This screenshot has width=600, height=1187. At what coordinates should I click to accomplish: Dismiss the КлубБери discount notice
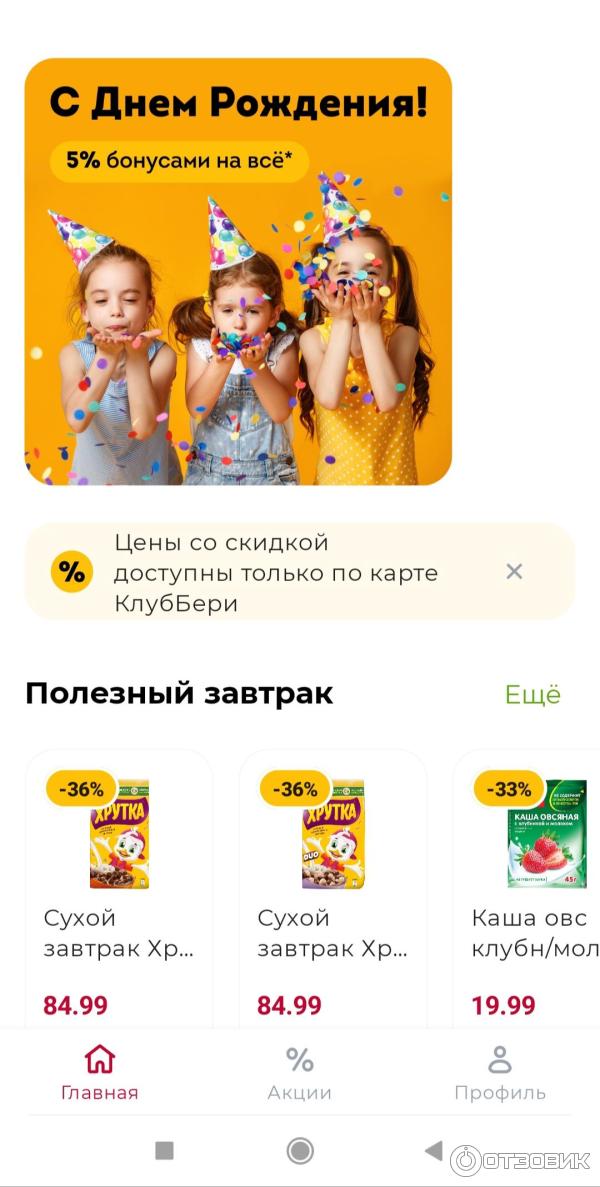pyautogui.click(x=514, y=571)
